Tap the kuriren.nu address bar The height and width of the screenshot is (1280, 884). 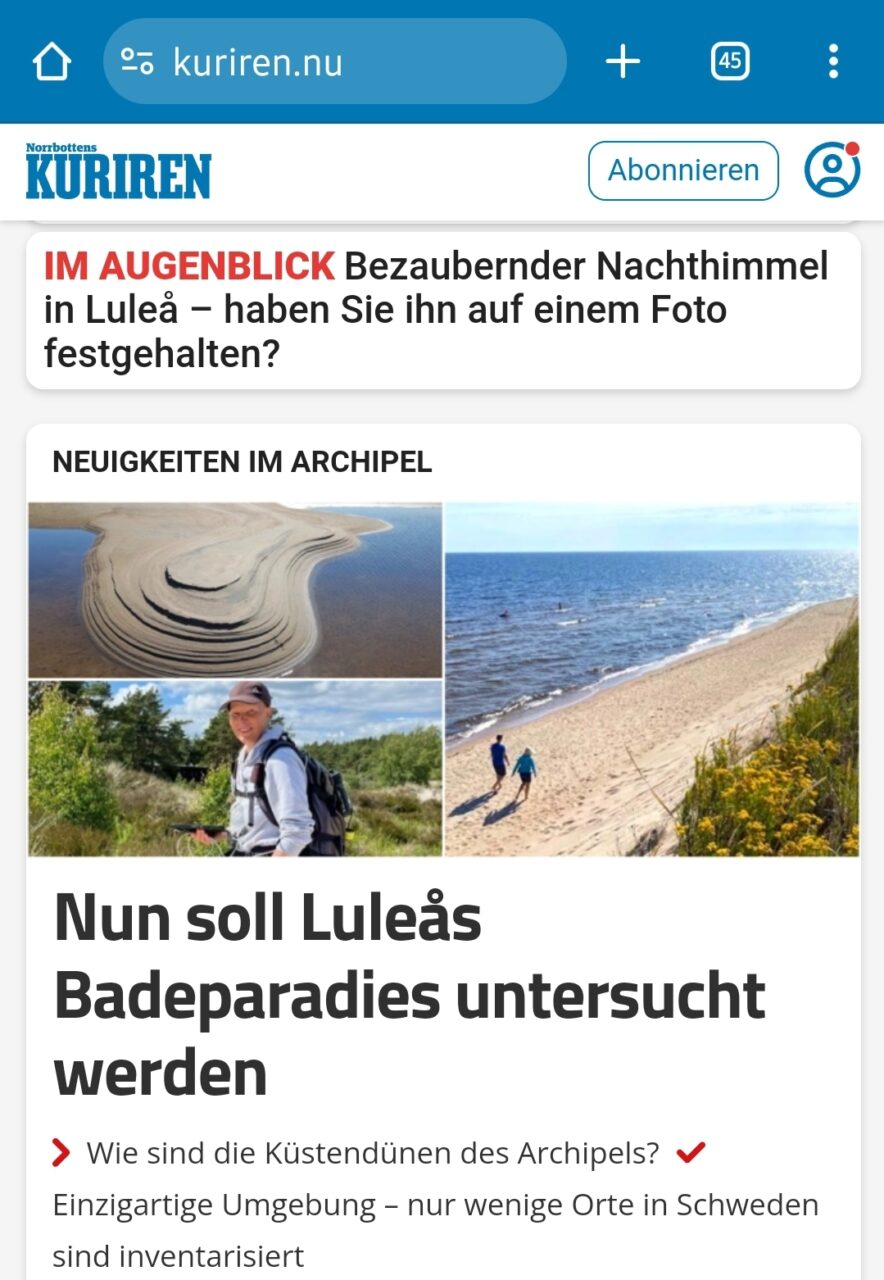click(x=334, y=62)
